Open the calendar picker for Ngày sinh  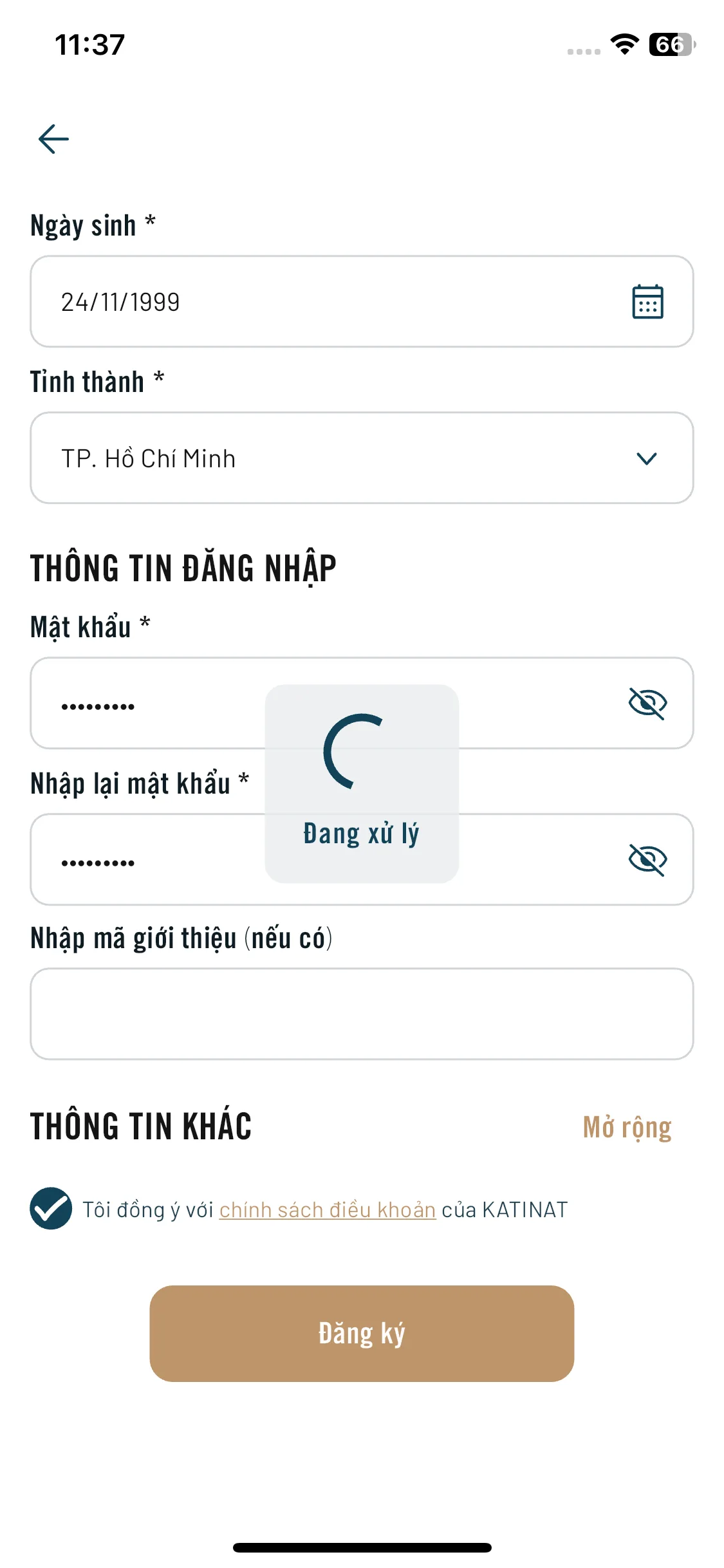(647, 302)
